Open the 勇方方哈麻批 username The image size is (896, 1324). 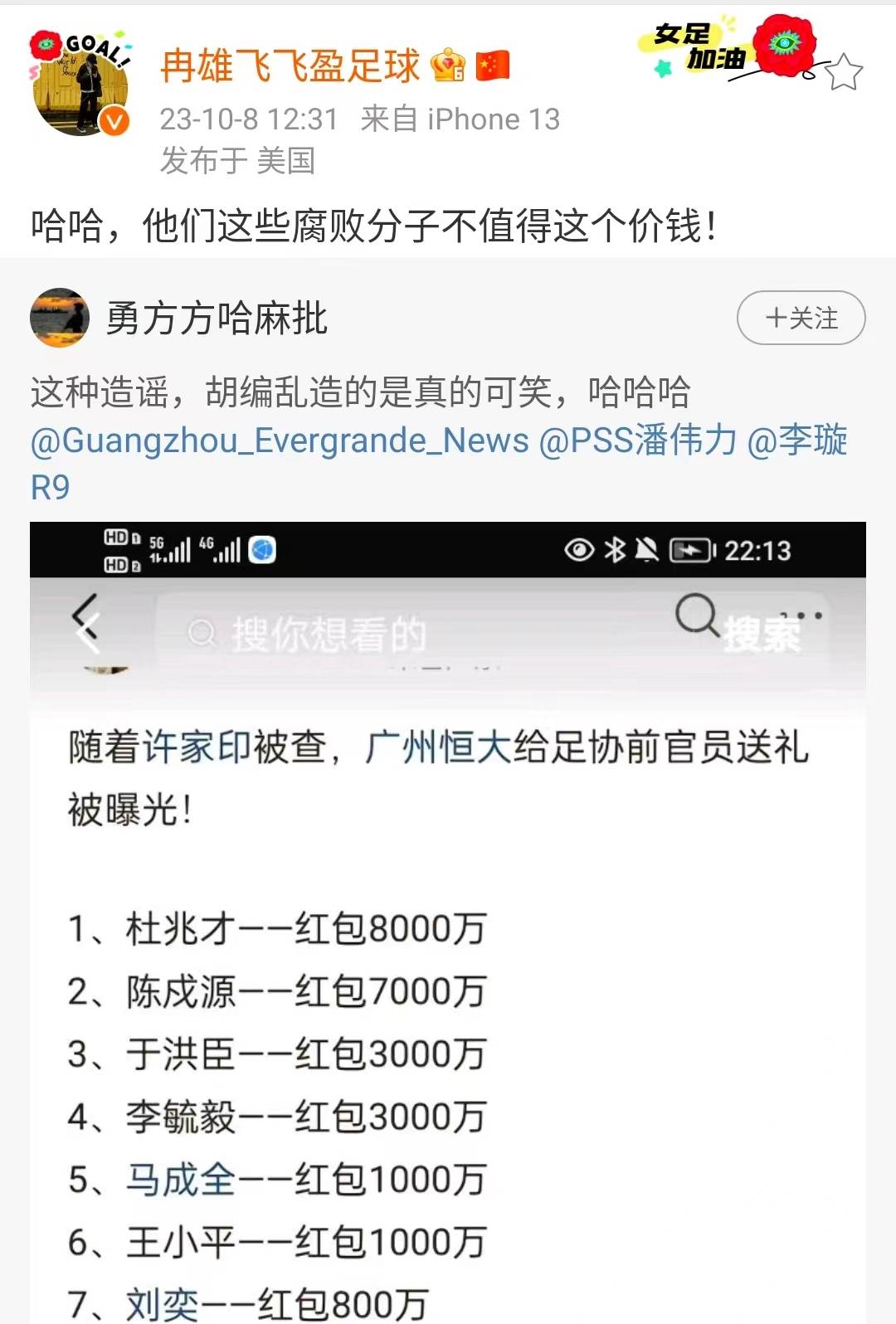pos(217,319)
